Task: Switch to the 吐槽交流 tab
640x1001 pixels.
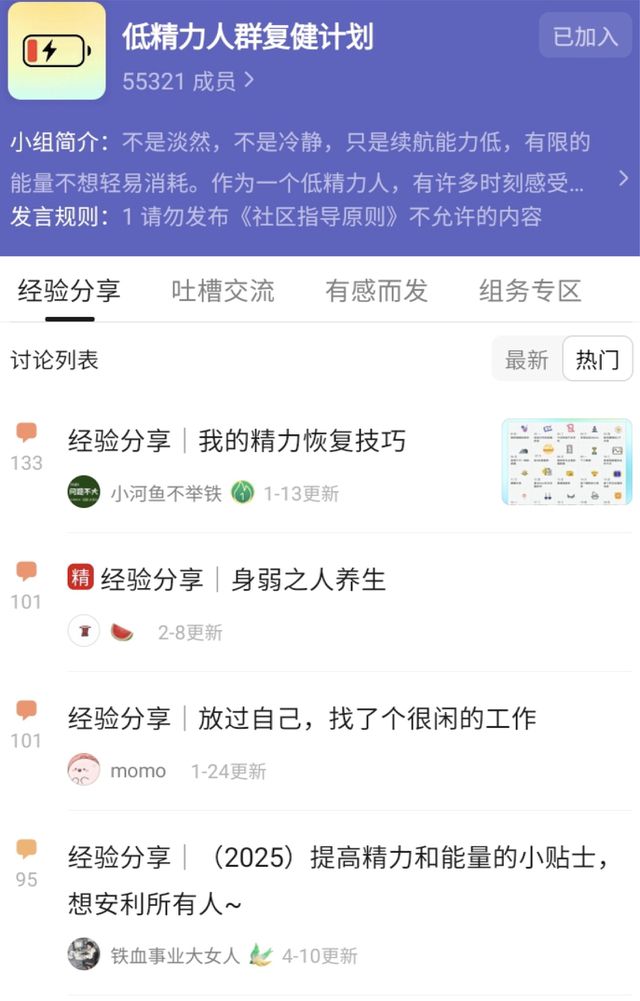Action: (x=222, y=291)
